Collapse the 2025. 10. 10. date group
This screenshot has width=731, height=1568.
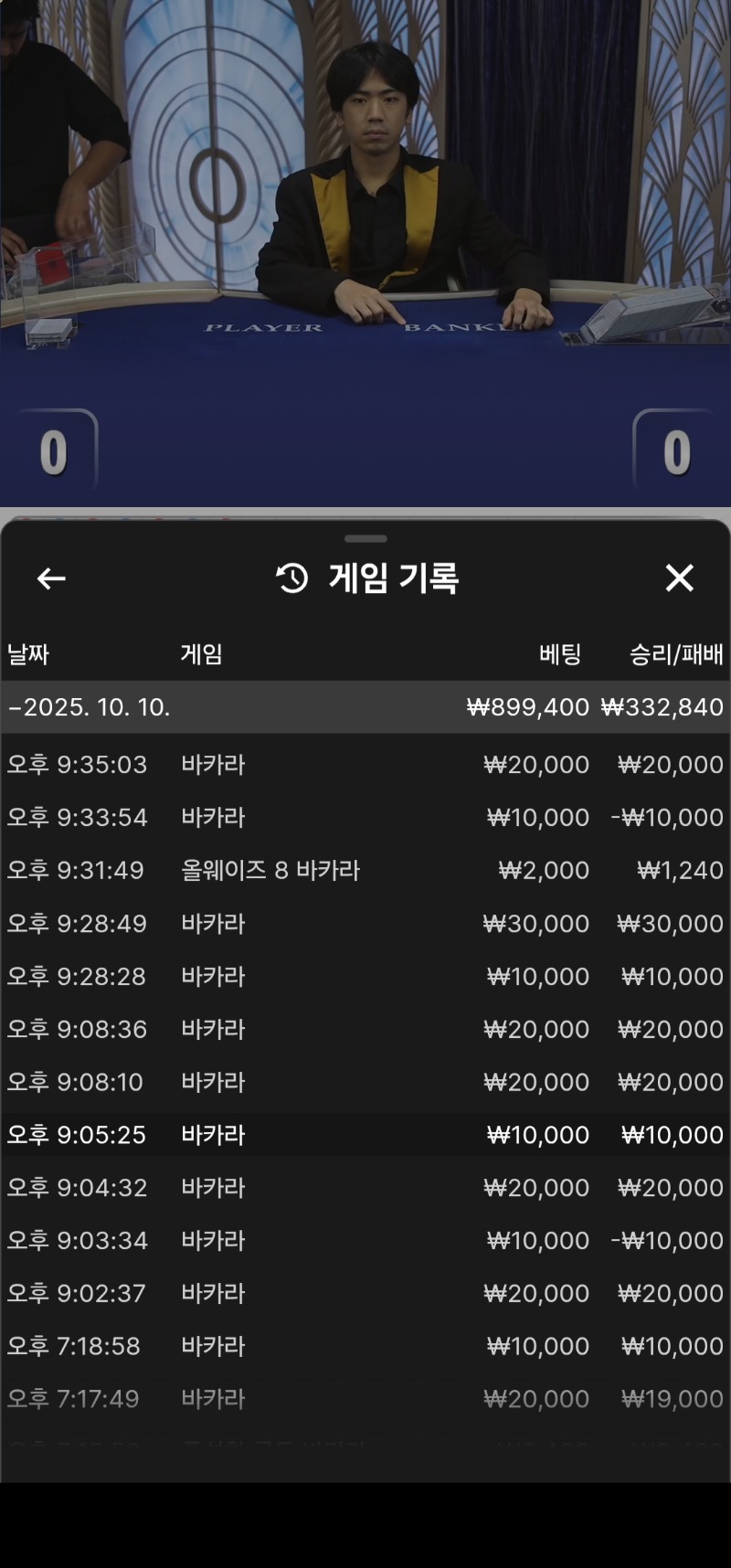point(90,707)
